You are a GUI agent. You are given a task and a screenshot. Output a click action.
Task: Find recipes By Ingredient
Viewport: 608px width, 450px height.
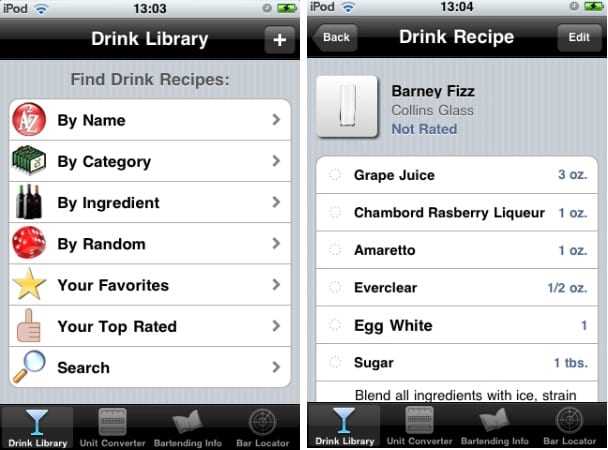coord(150,203)
